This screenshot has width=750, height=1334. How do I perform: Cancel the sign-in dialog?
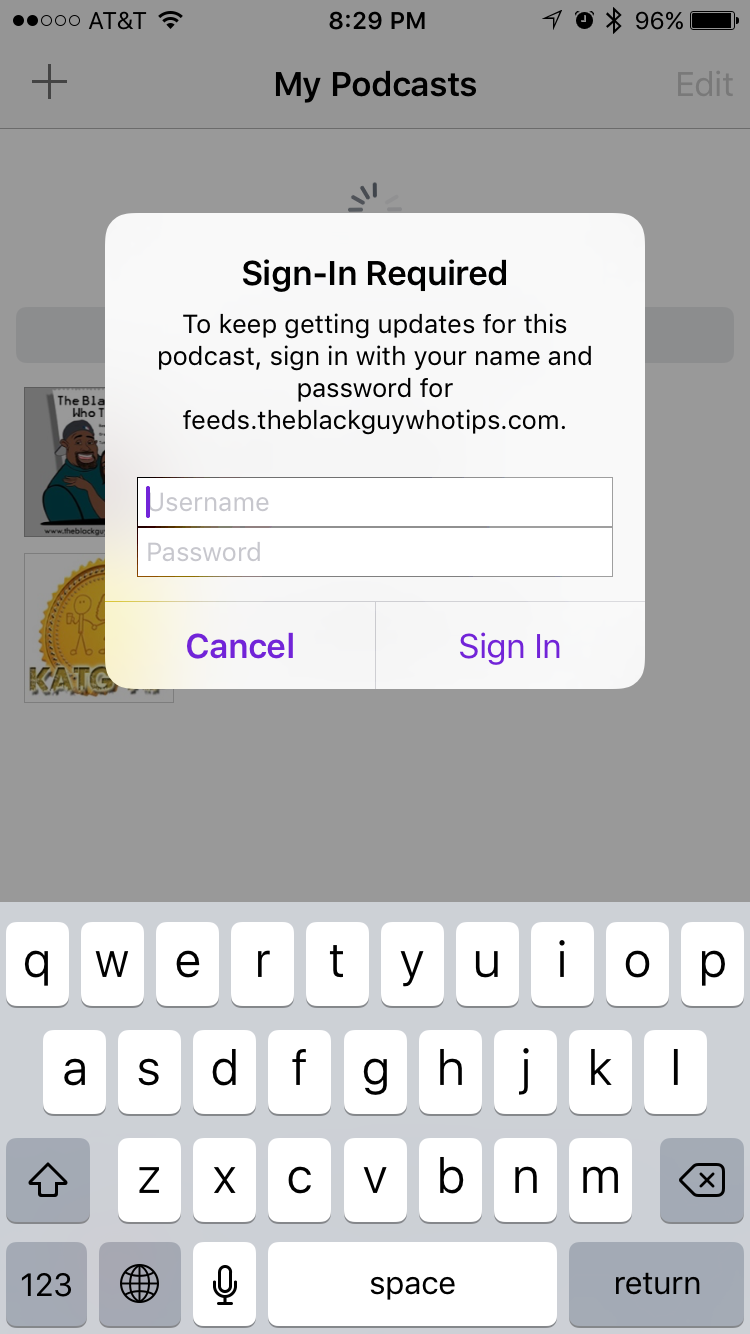click(x=240, y=646)
